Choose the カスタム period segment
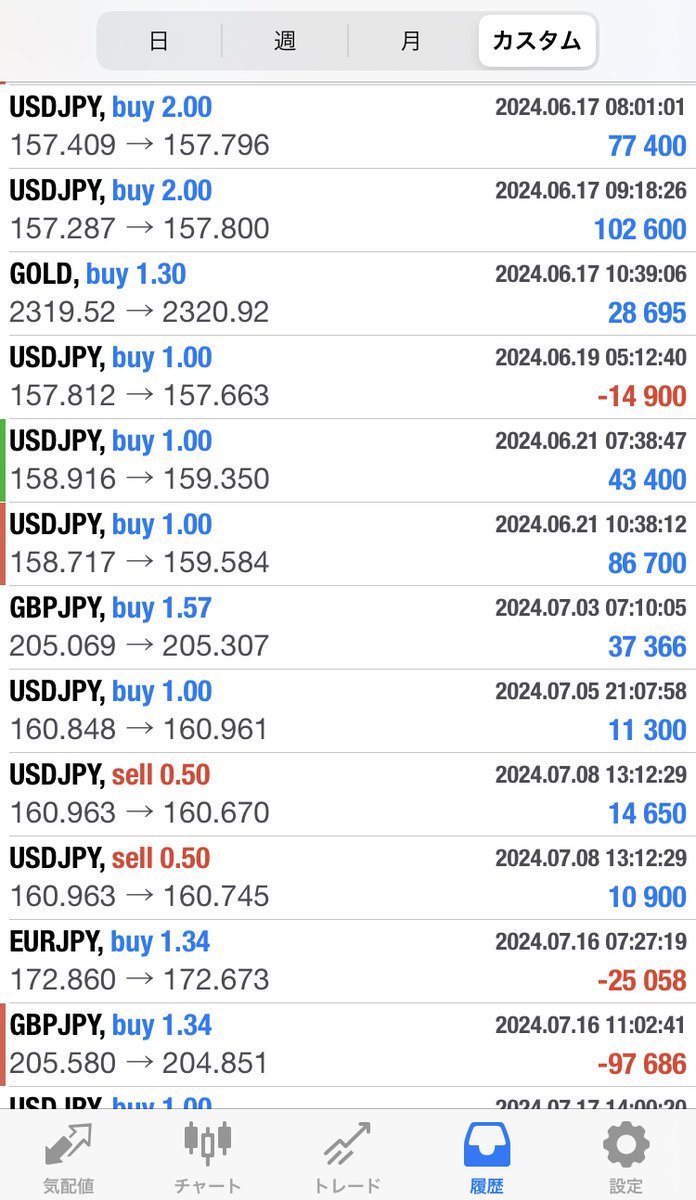 click(x=537, y=41)
